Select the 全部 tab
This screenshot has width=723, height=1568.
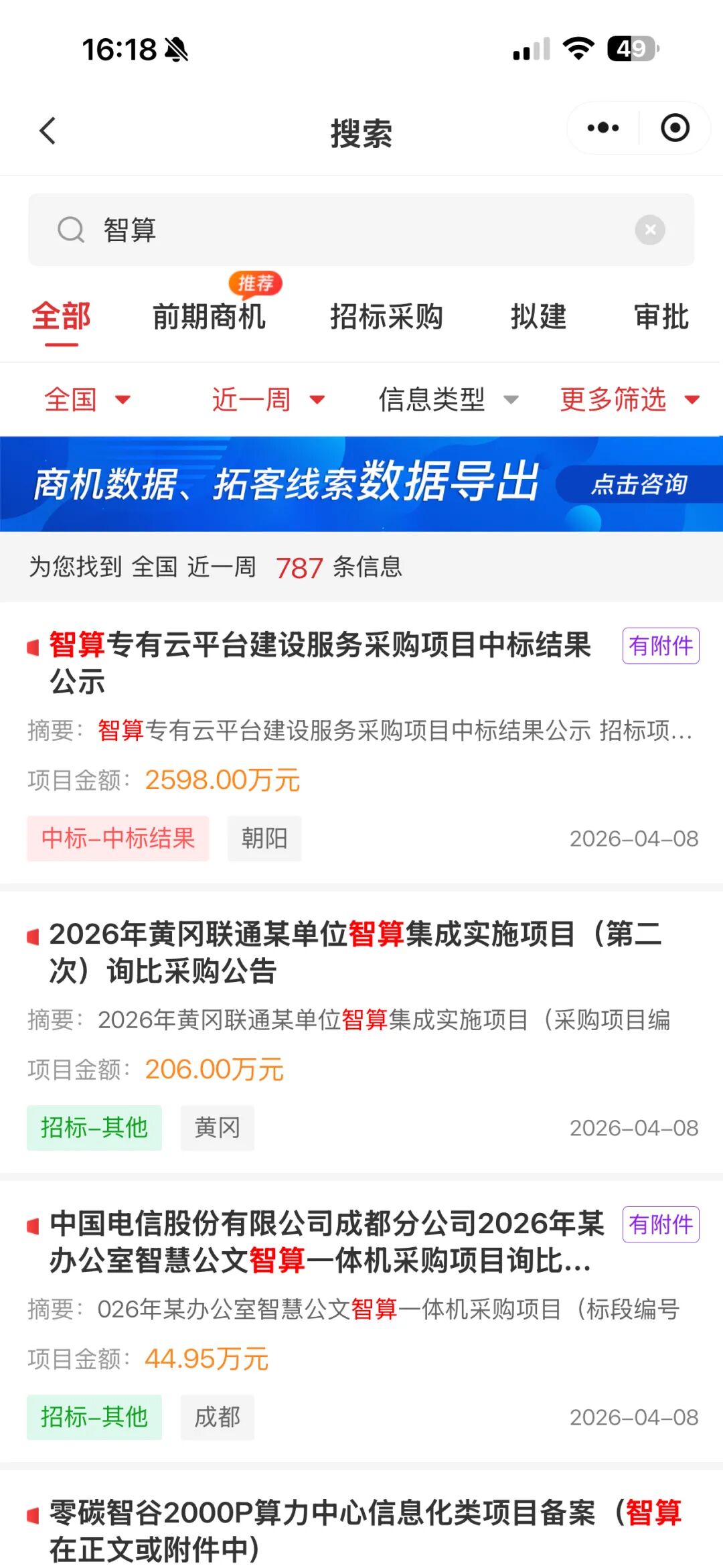point(61,316)
